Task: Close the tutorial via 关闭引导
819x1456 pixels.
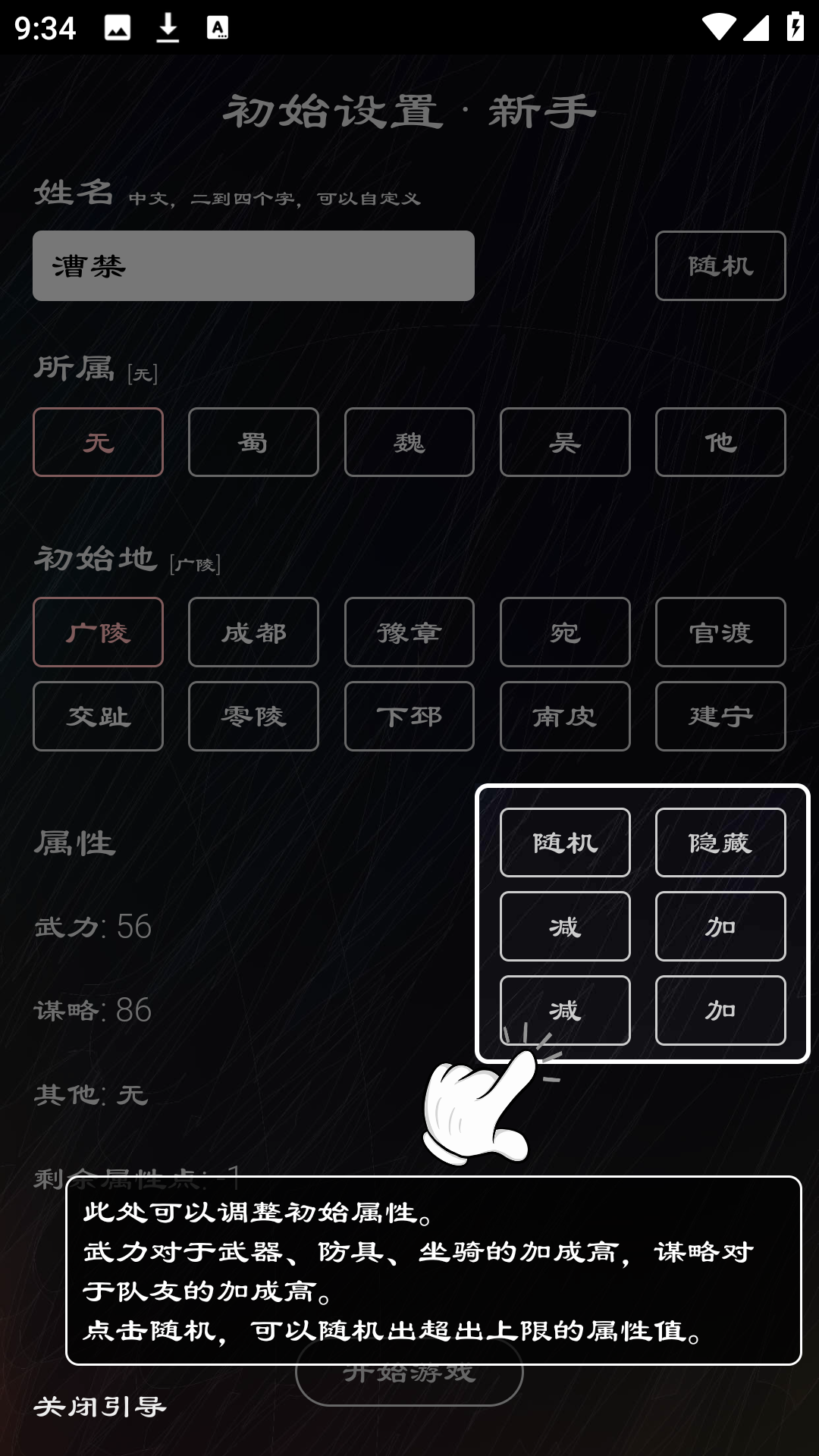Action: click(100, 1407)
